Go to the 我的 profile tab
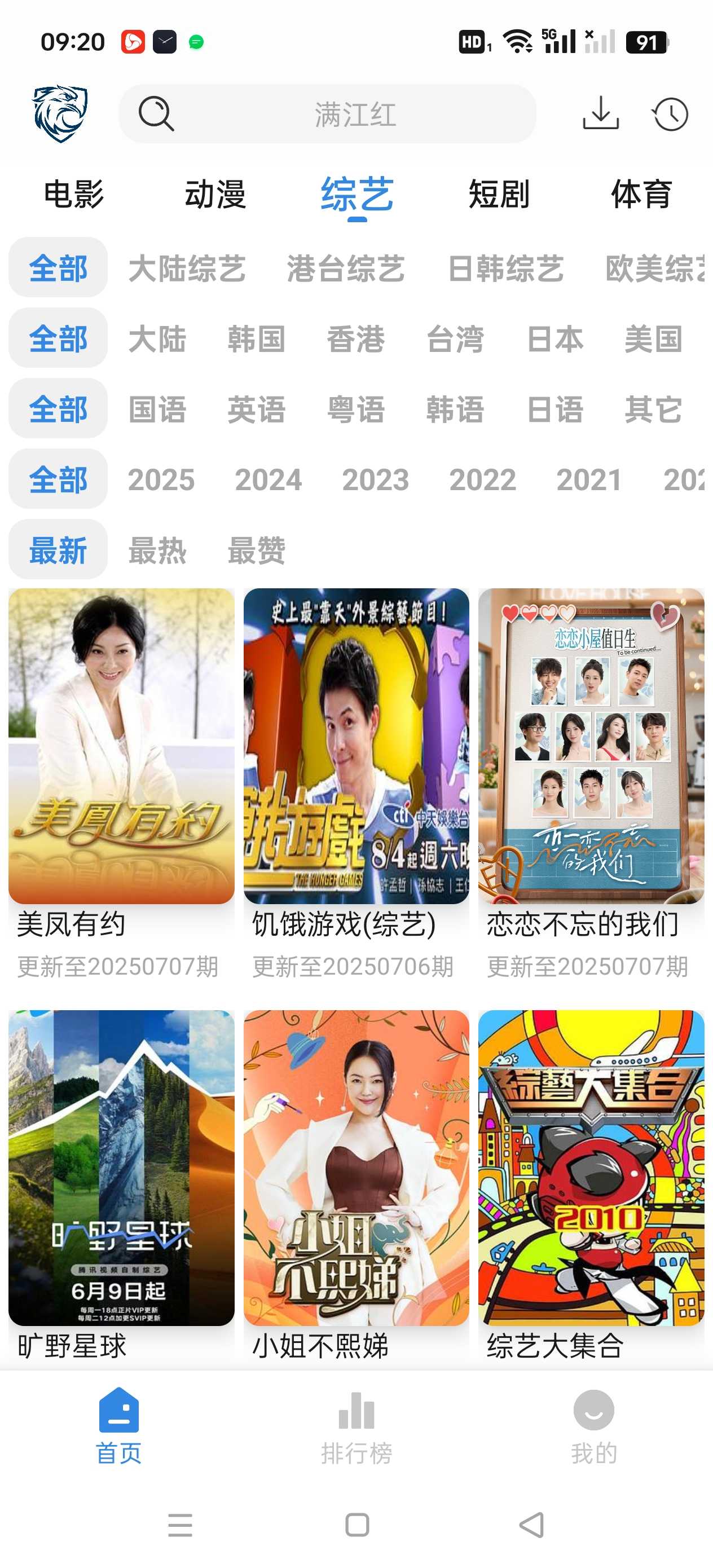713x1568 pixels. click(x=593, y=1427)
